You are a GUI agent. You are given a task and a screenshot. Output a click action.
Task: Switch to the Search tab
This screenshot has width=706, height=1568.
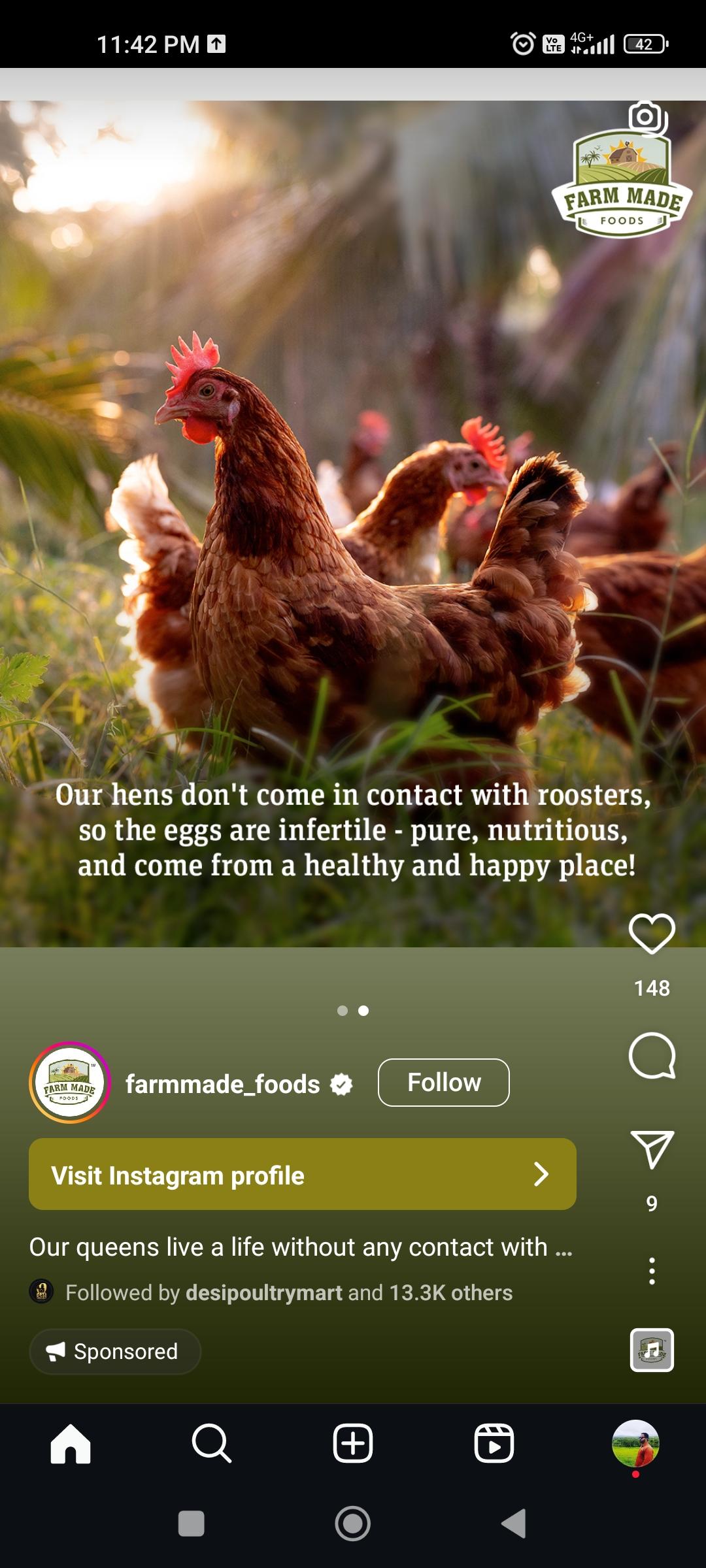pos(211,1443)
